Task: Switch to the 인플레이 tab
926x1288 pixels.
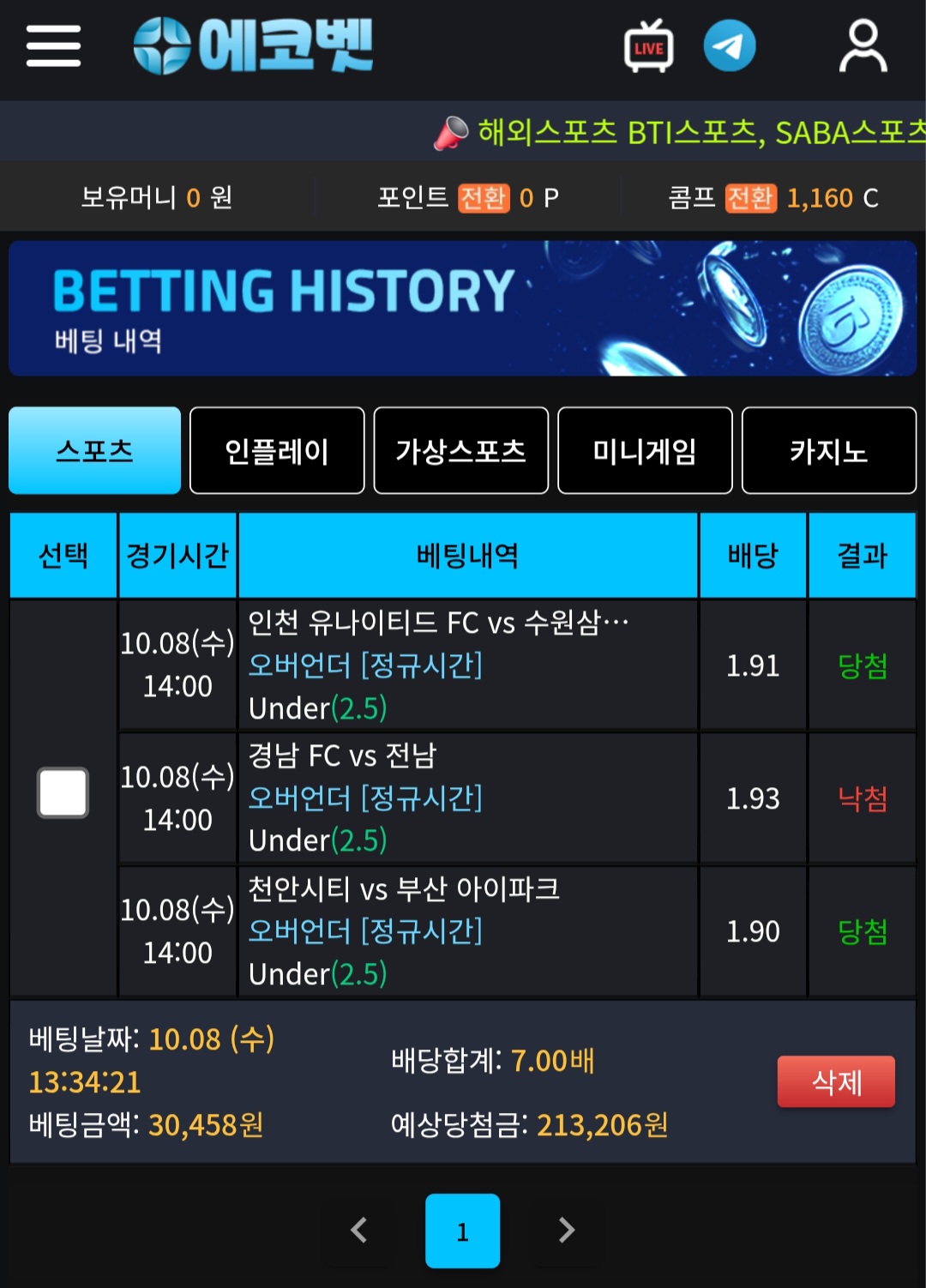Action: 277,451
